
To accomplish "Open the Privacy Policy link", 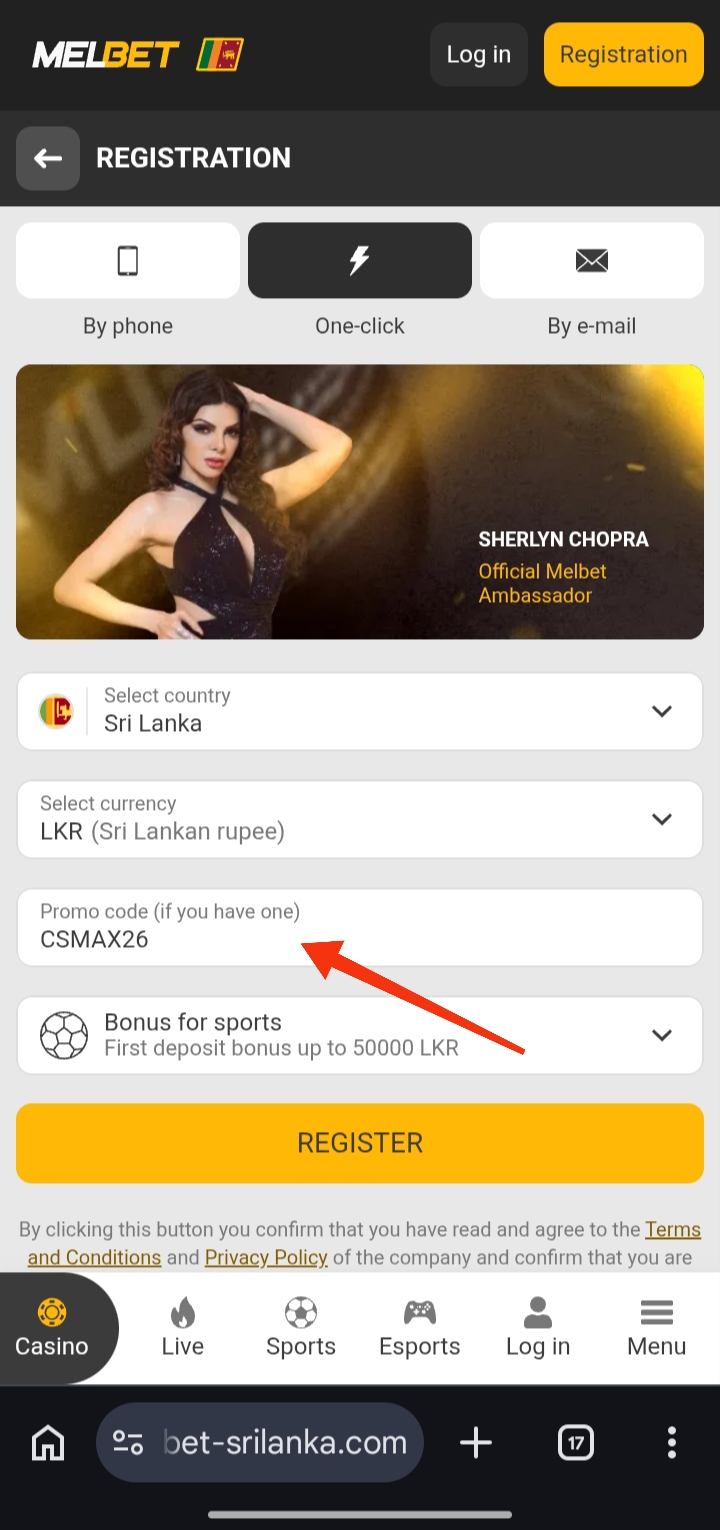I will click(x=266, y=1257).
